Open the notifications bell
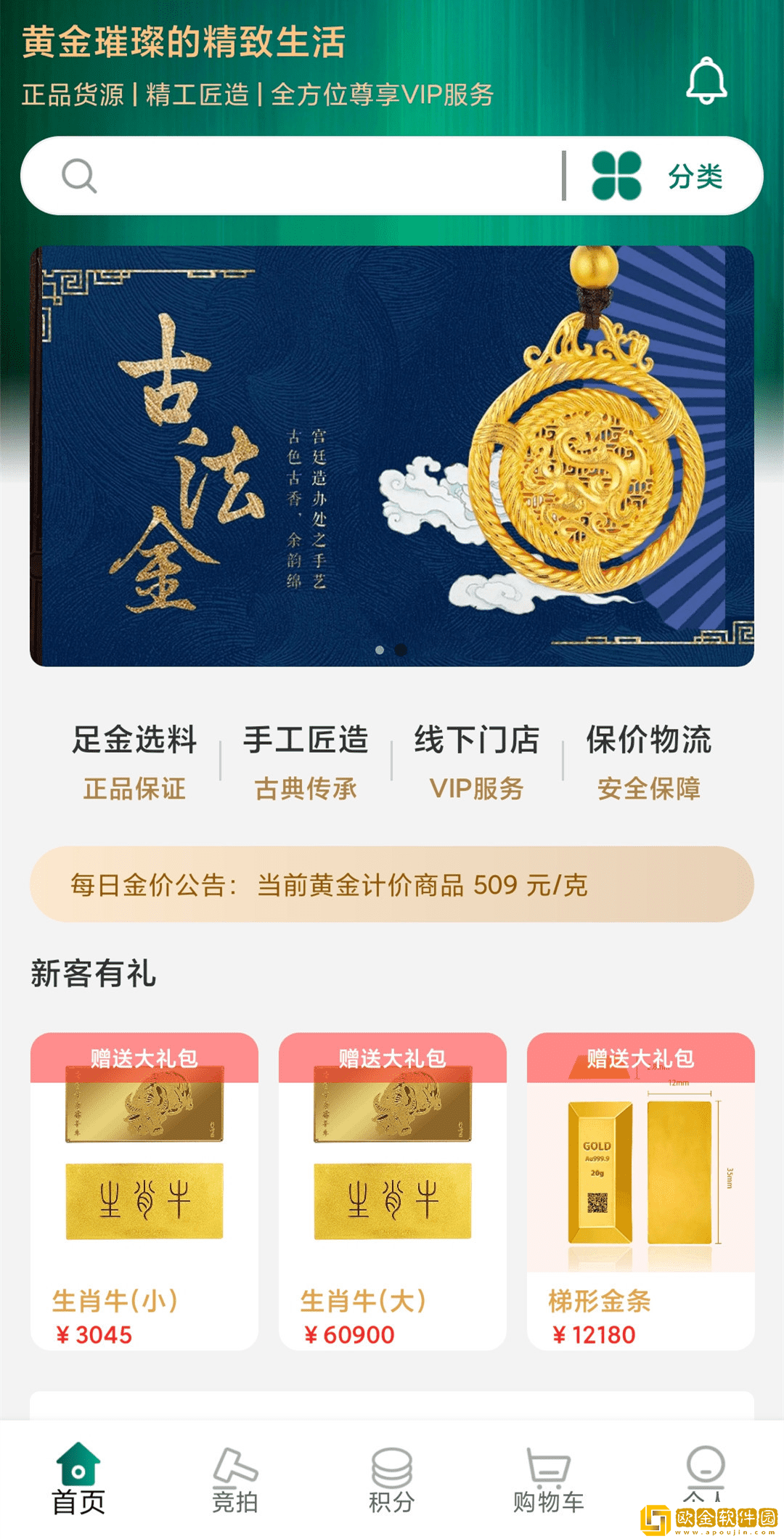784x1539 pixels. [706, 81]
